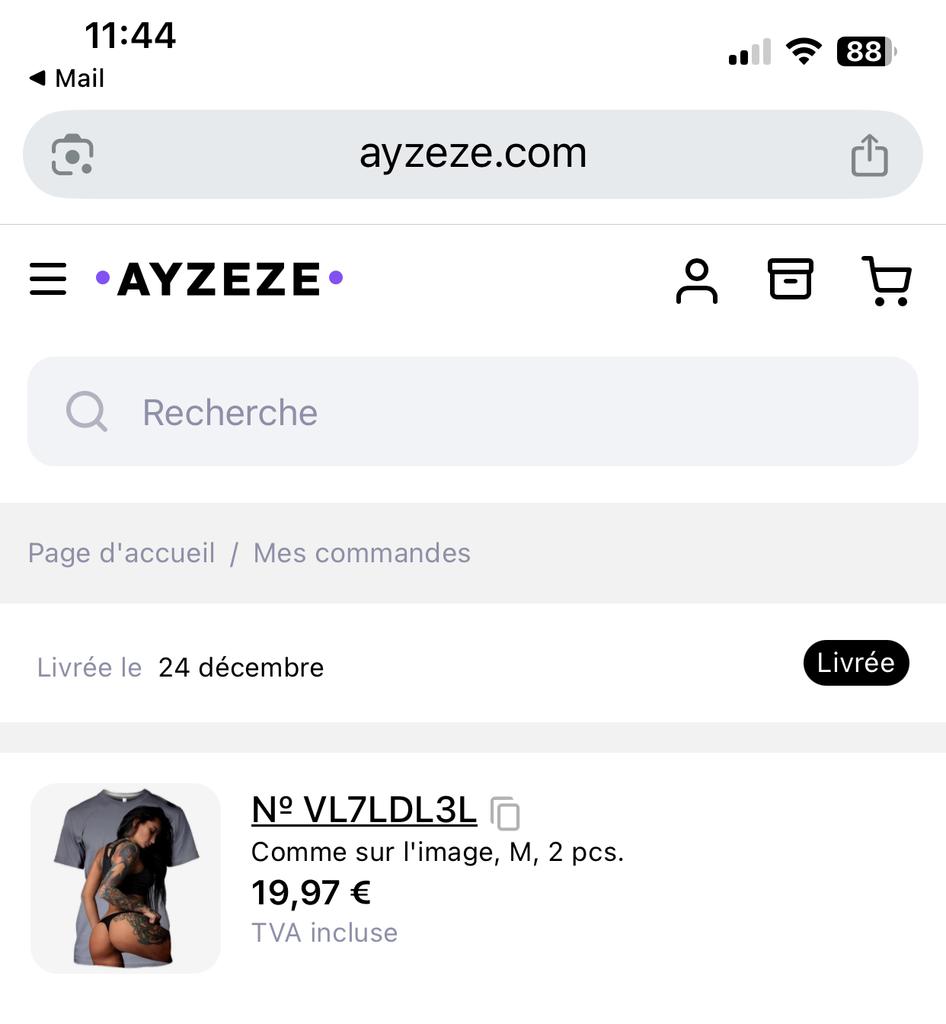The width and height of the screenshot is (946, 1024).
Task: Open the hamburger menu
Action: [48, 279]
